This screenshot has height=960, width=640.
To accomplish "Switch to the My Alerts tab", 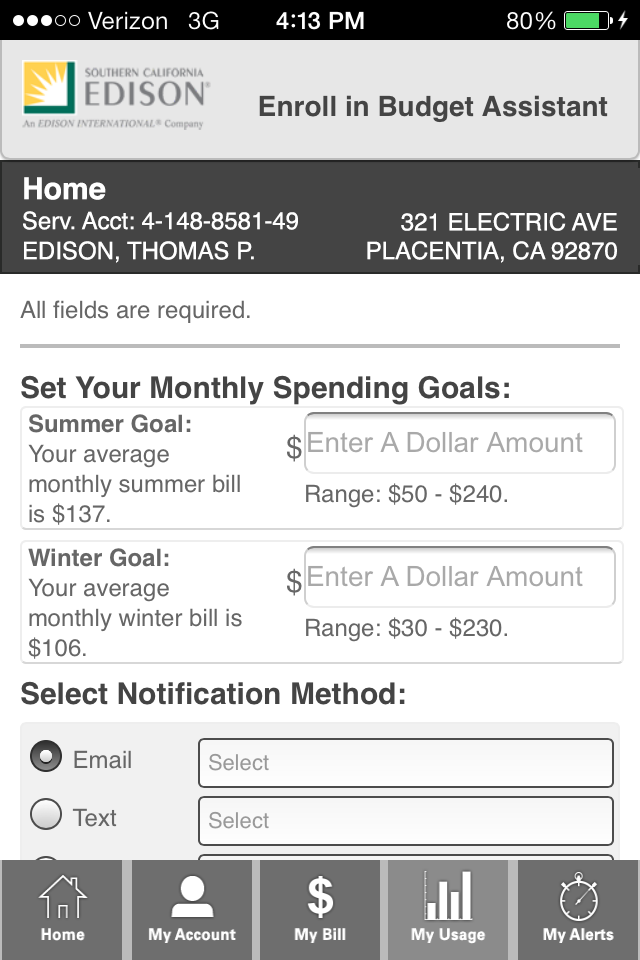I will pos(578,909).
